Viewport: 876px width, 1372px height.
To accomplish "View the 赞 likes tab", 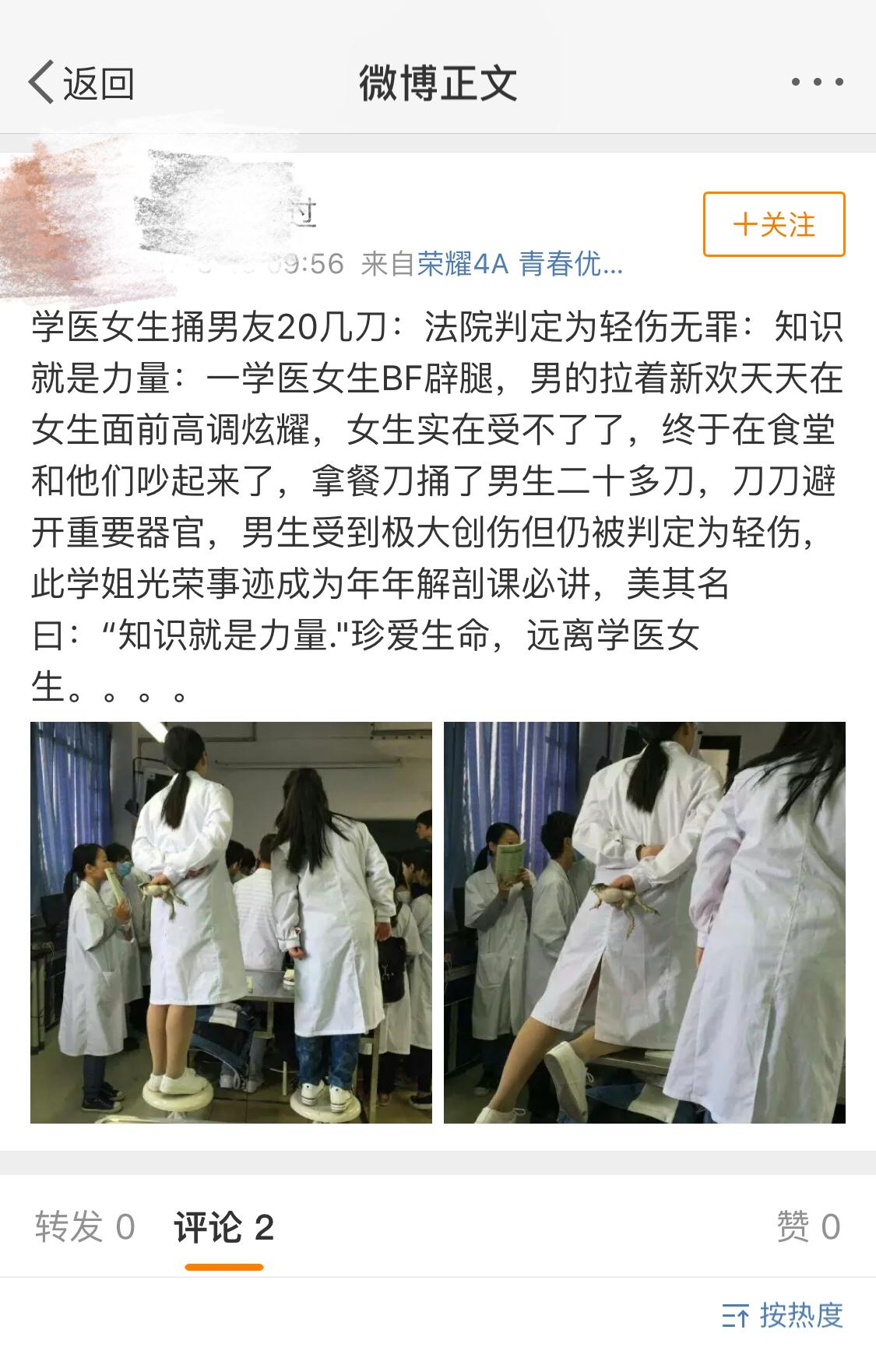I will (807, 1228).
